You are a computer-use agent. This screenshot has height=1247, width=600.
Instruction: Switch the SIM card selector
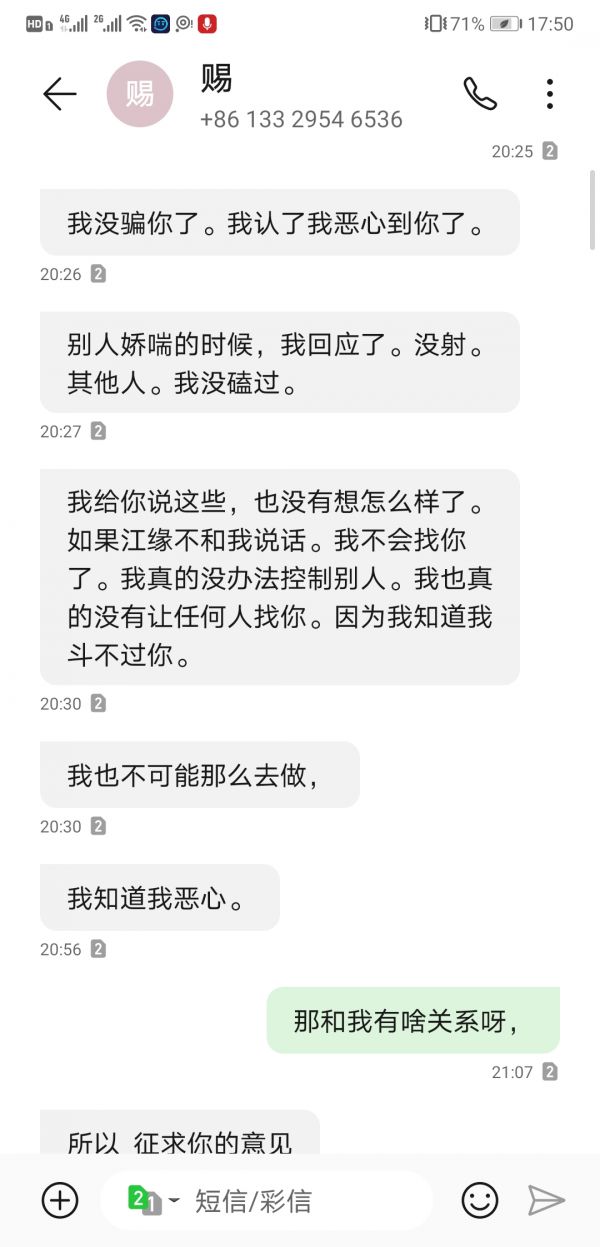pos(152,1199)
